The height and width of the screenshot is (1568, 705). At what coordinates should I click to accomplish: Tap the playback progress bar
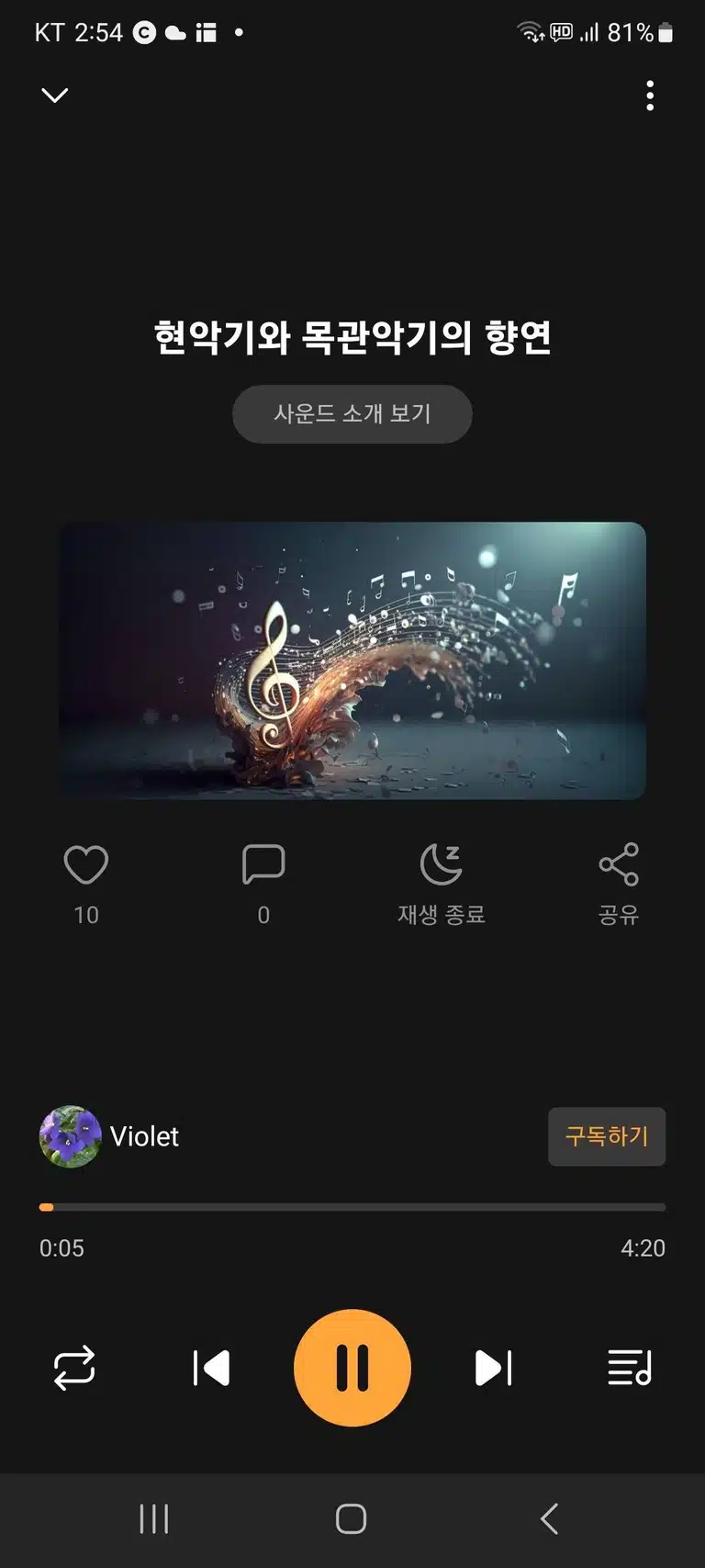352,1207
